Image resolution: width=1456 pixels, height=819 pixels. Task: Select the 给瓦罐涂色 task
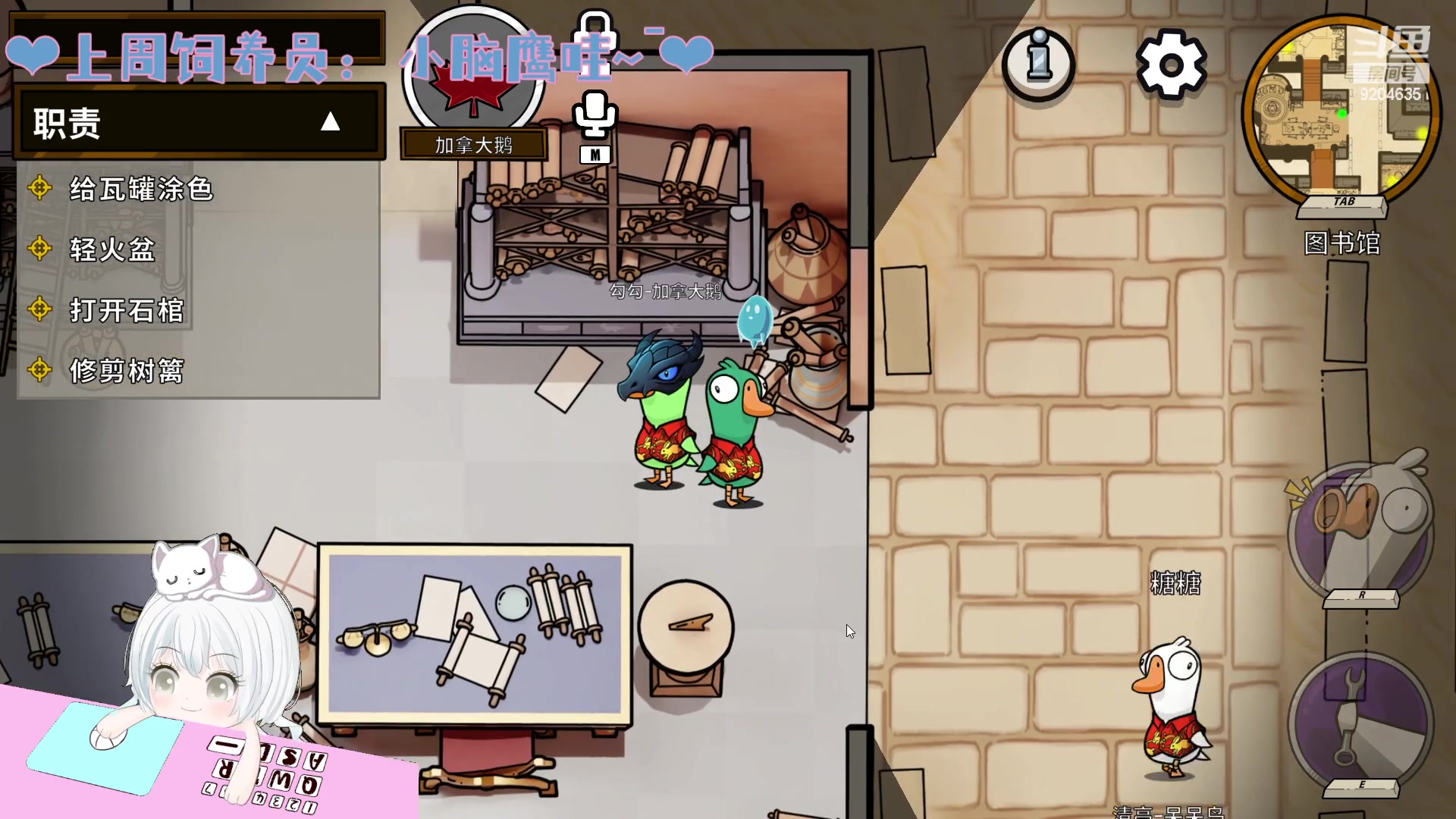(x=141, y=189)
